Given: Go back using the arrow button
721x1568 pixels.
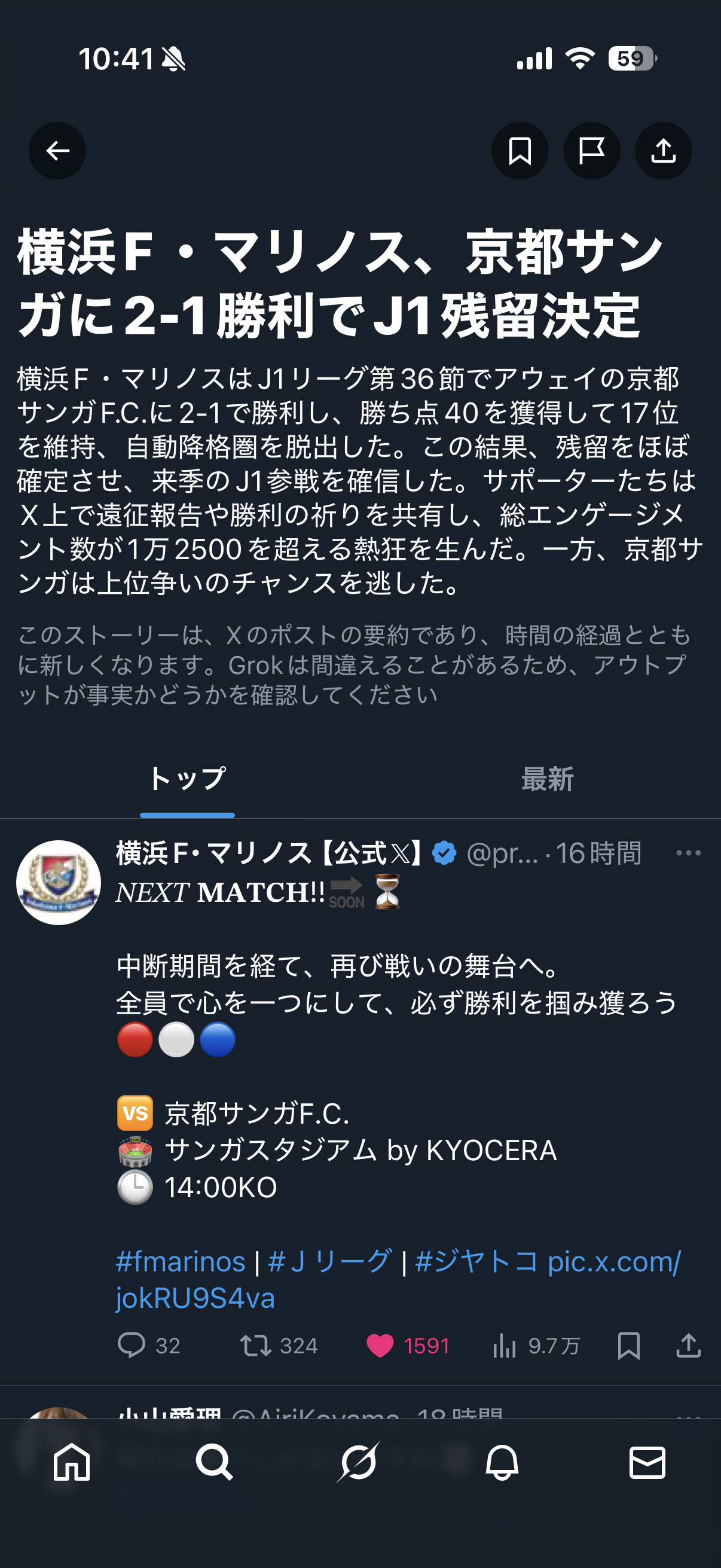Looking at the screenshot, I should pyautogui.click(x=57, y=150).
